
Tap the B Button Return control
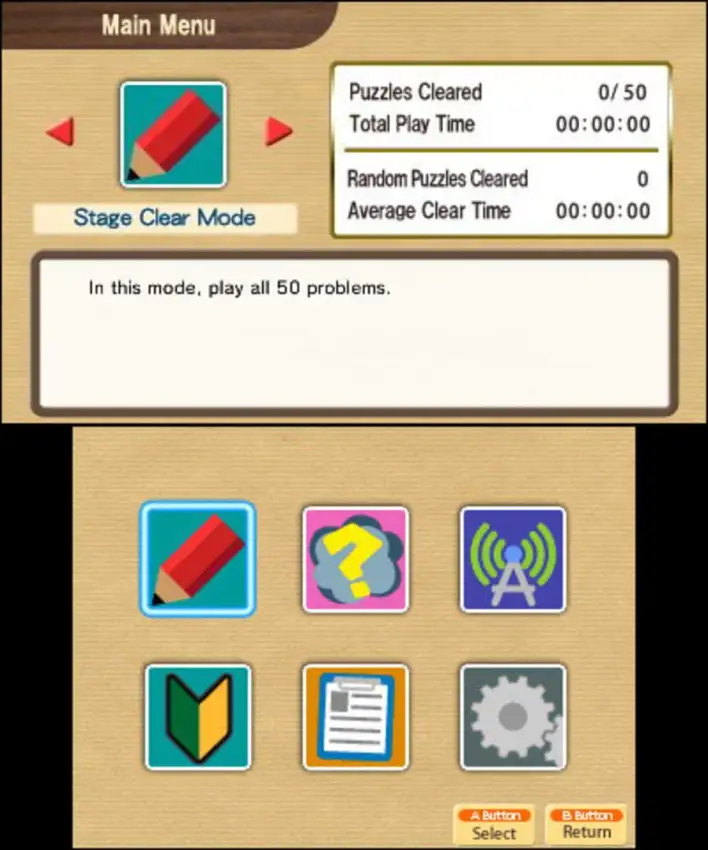pos(586,825)
